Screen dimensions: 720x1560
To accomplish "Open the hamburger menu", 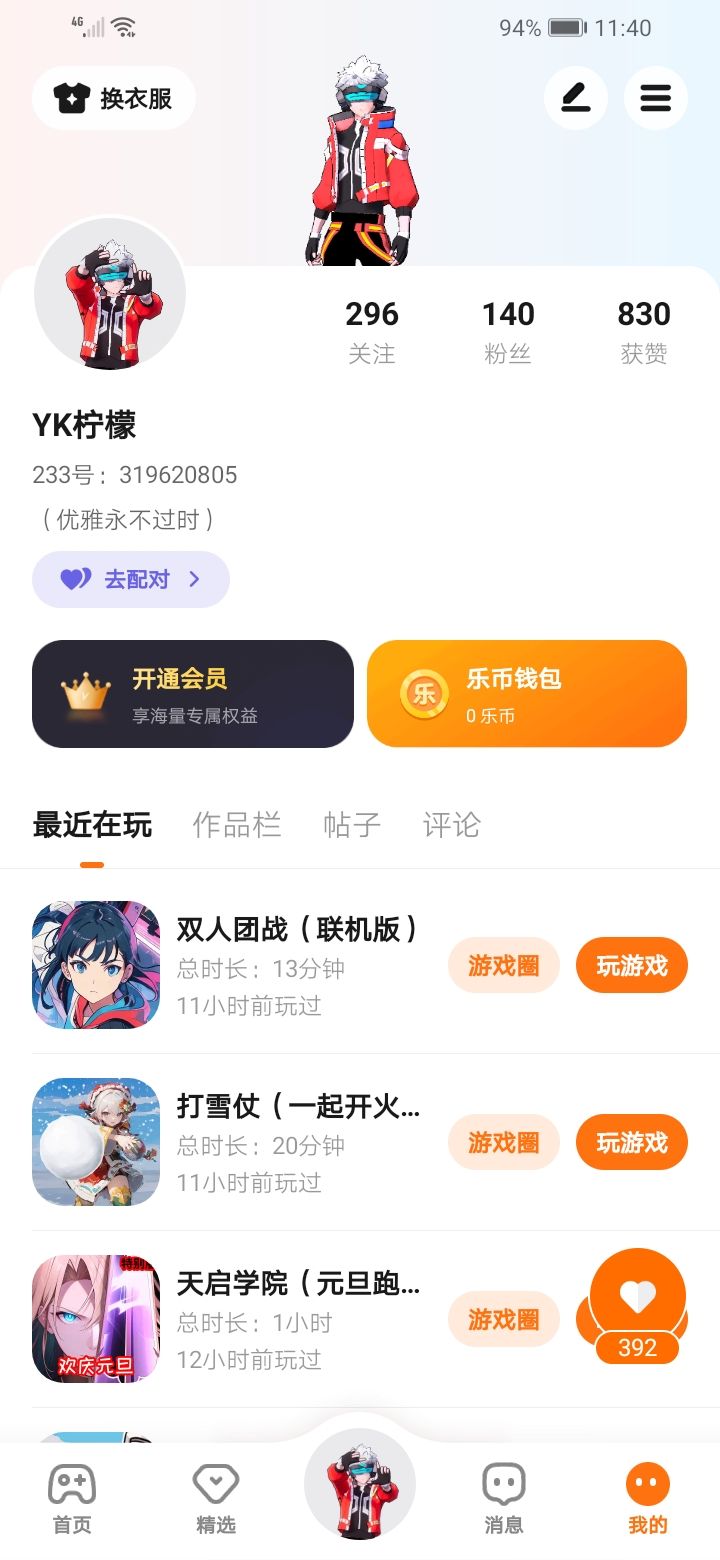I will pos(655,98).
